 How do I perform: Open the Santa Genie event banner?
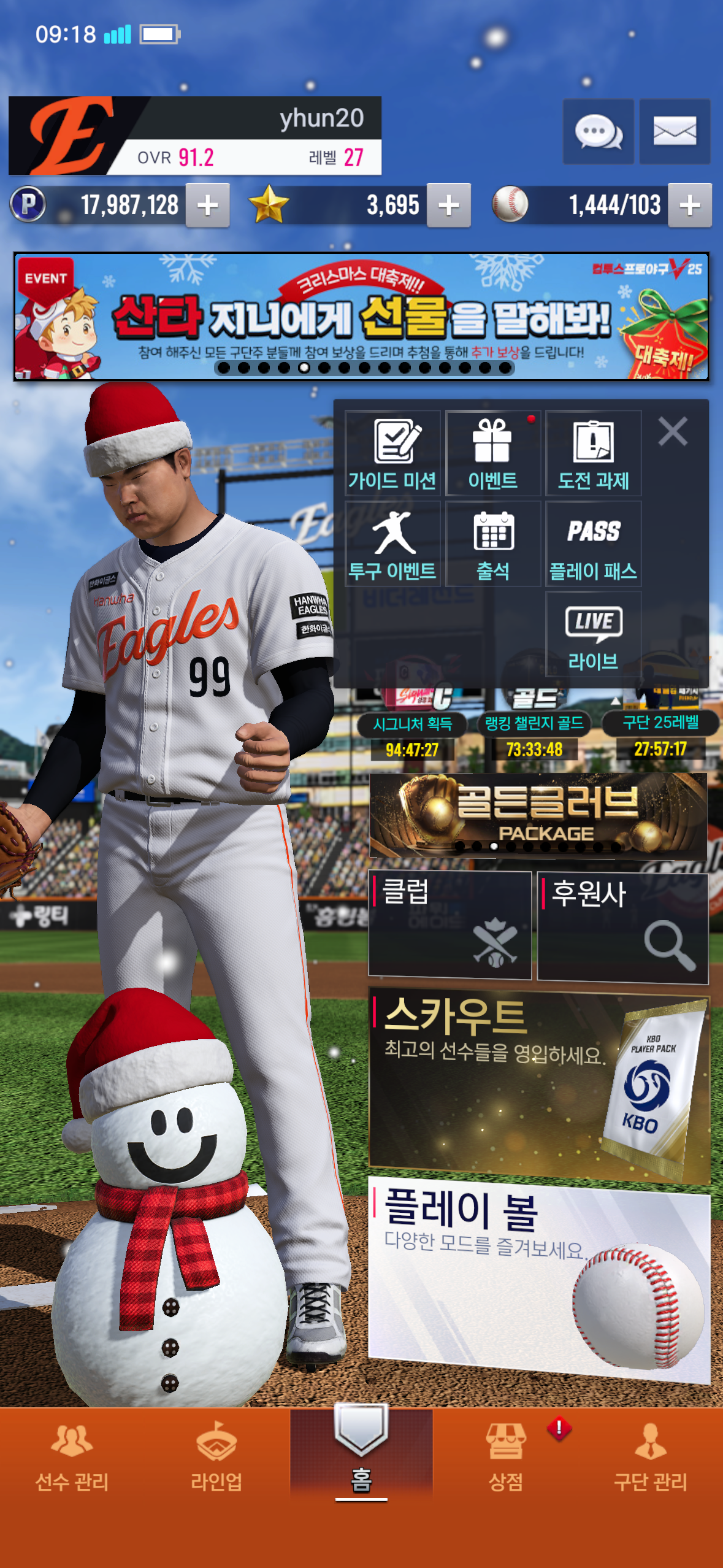(x=361, y=317)
